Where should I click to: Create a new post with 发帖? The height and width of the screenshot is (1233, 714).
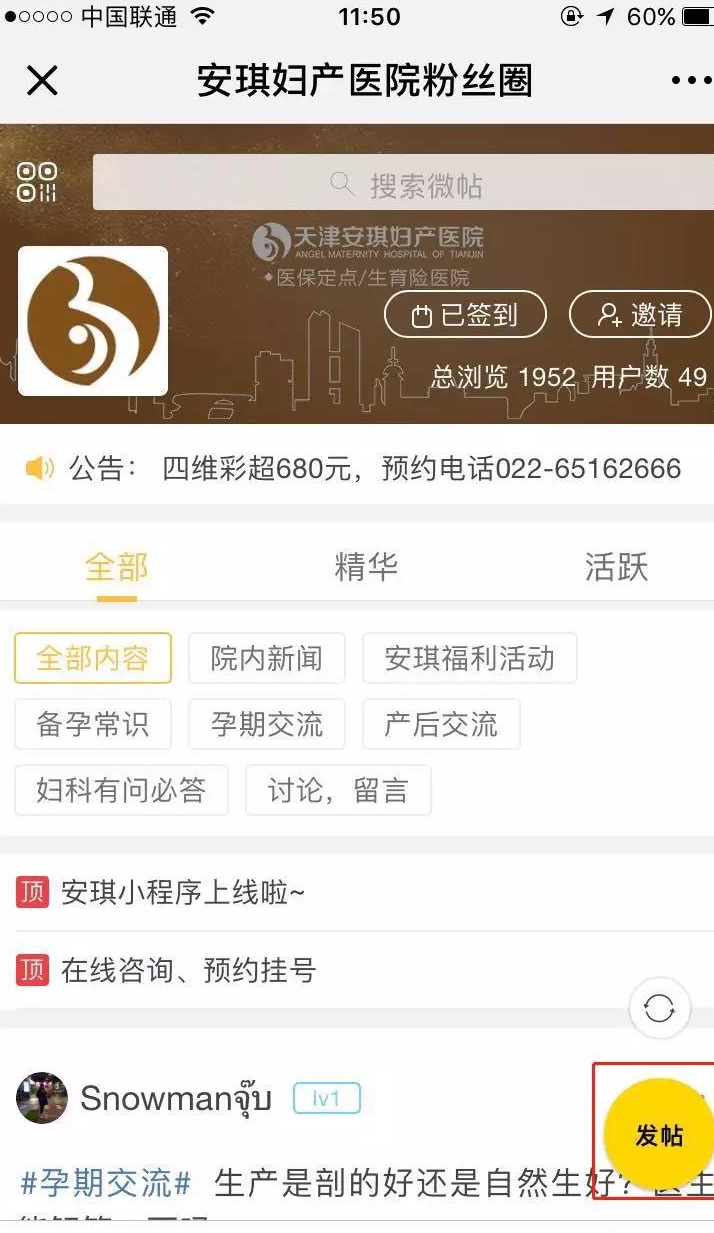point(659,1136)
